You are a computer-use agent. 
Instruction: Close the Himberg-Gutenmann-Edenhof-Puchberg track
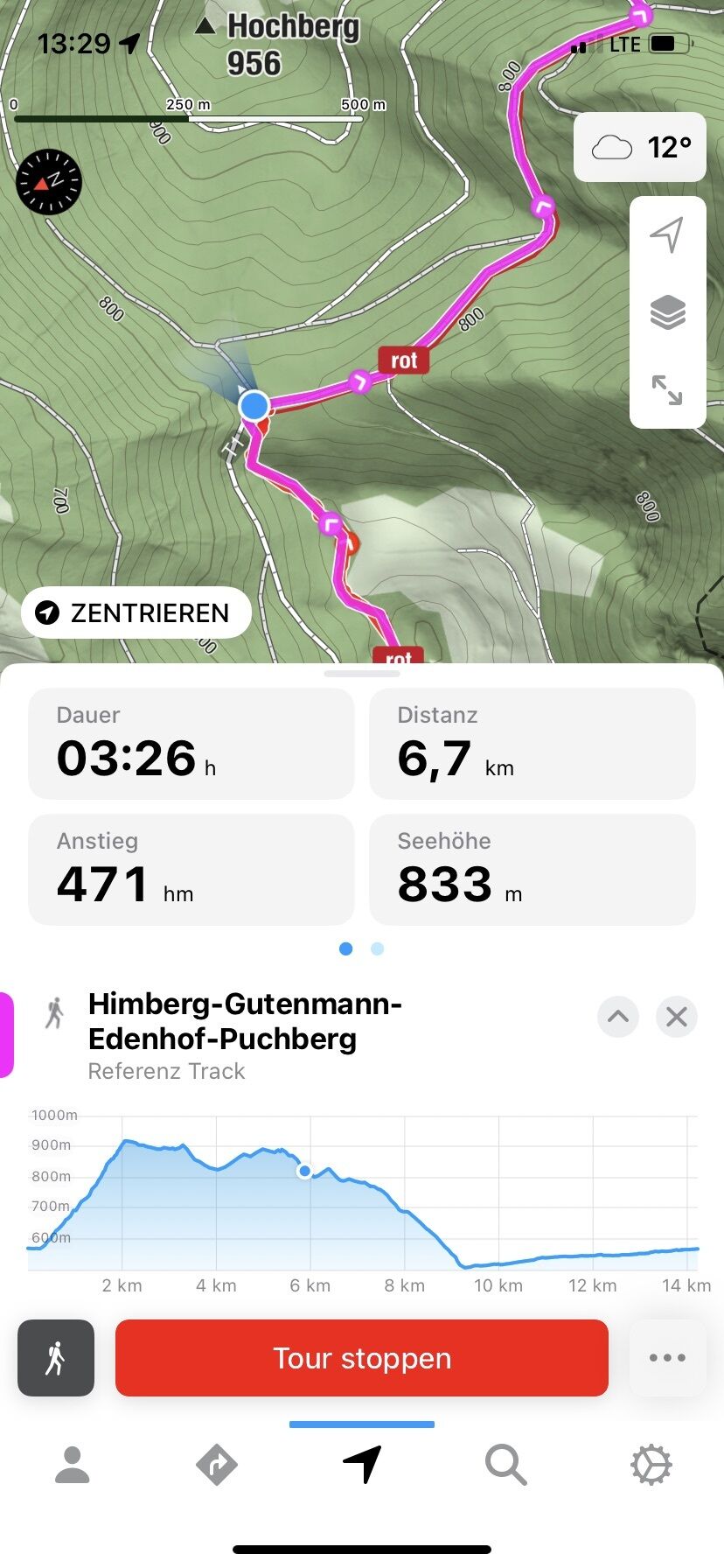676,1017
